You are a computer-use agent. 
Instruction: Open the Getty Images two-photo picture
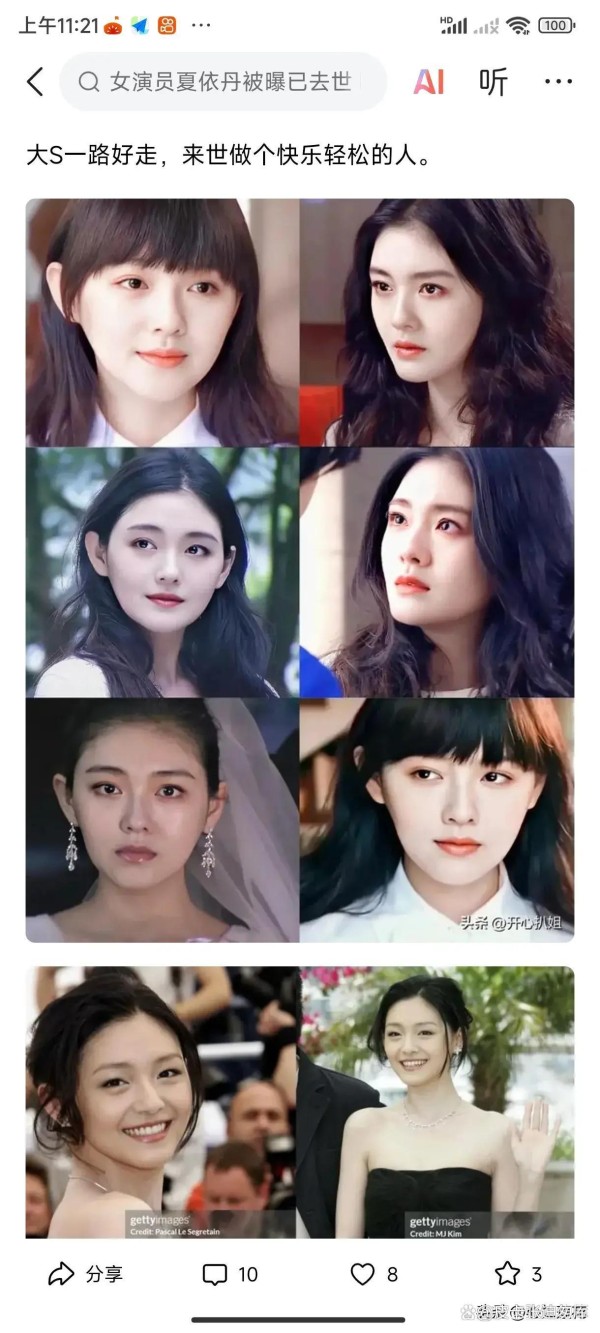pyautogui.click(x=300, y=1102)
